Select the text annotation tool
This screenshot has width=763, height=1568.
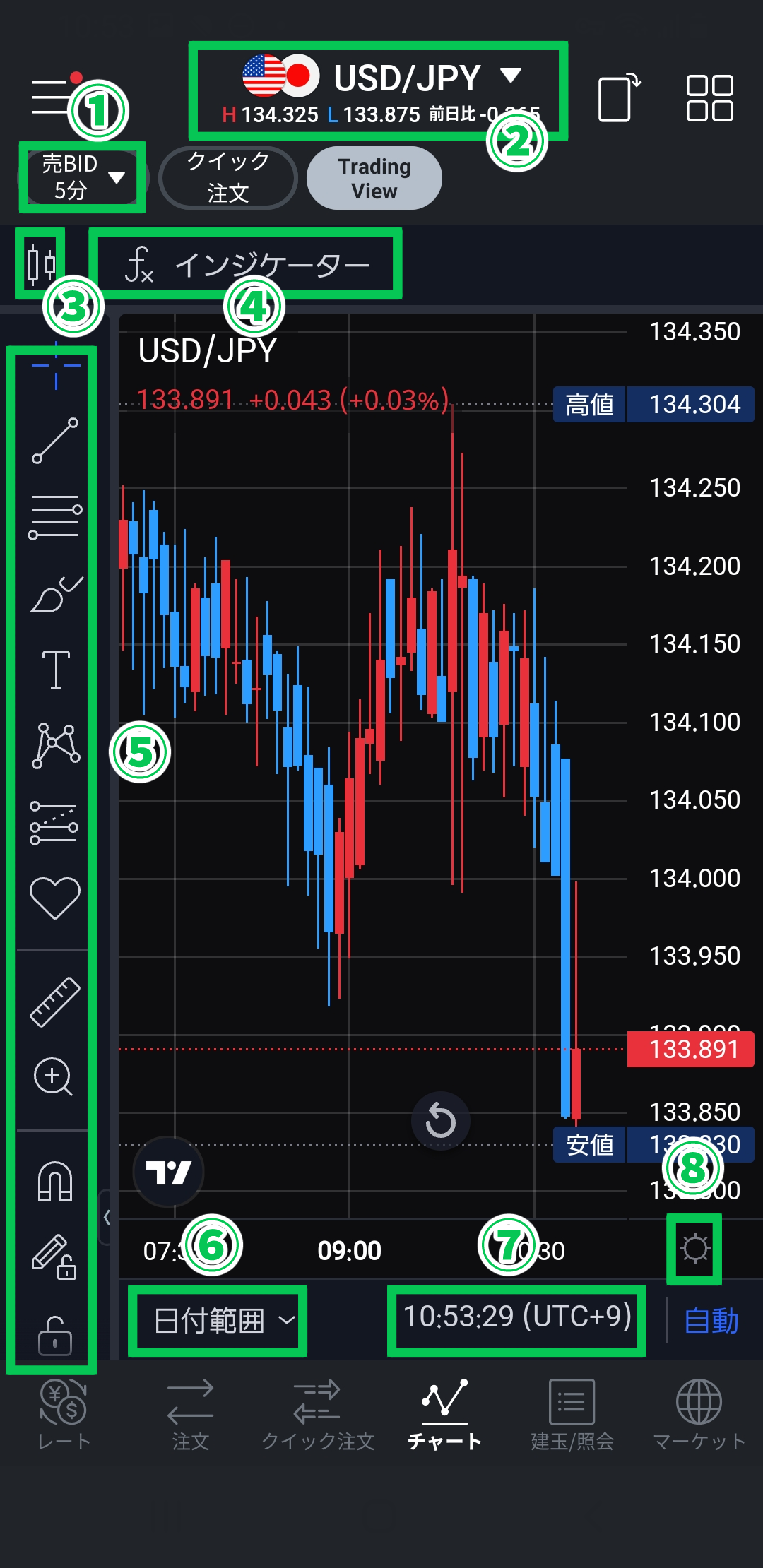55,671
